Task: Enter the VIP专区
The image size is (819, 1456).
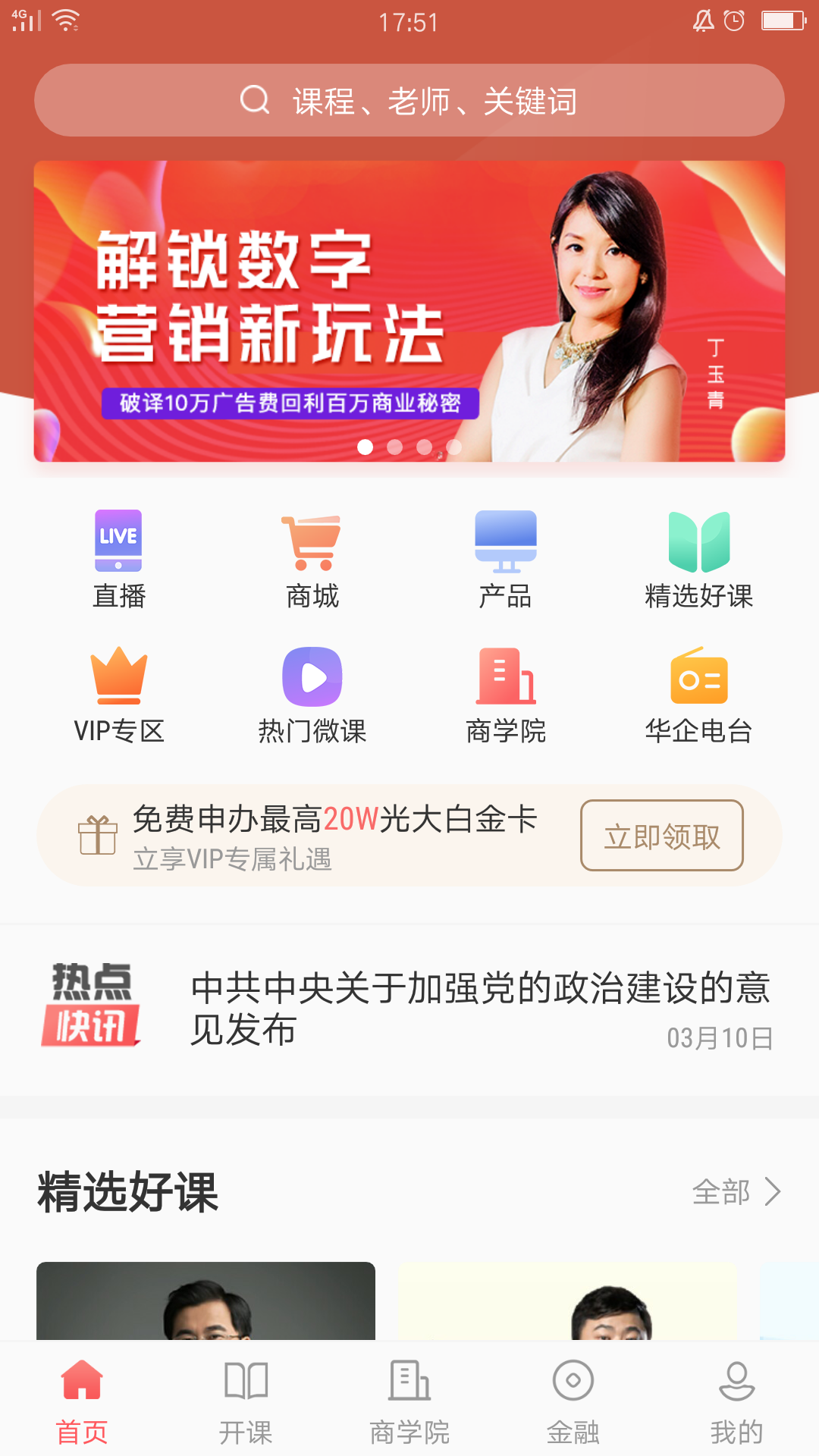Action: (118, 695)
